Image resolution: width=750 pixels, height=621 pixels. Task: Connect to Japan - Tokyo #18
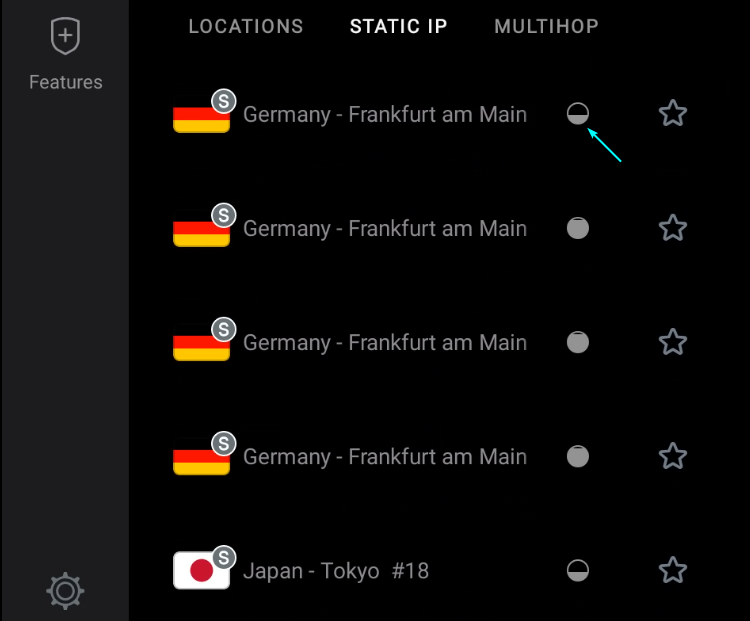point(335,571)
